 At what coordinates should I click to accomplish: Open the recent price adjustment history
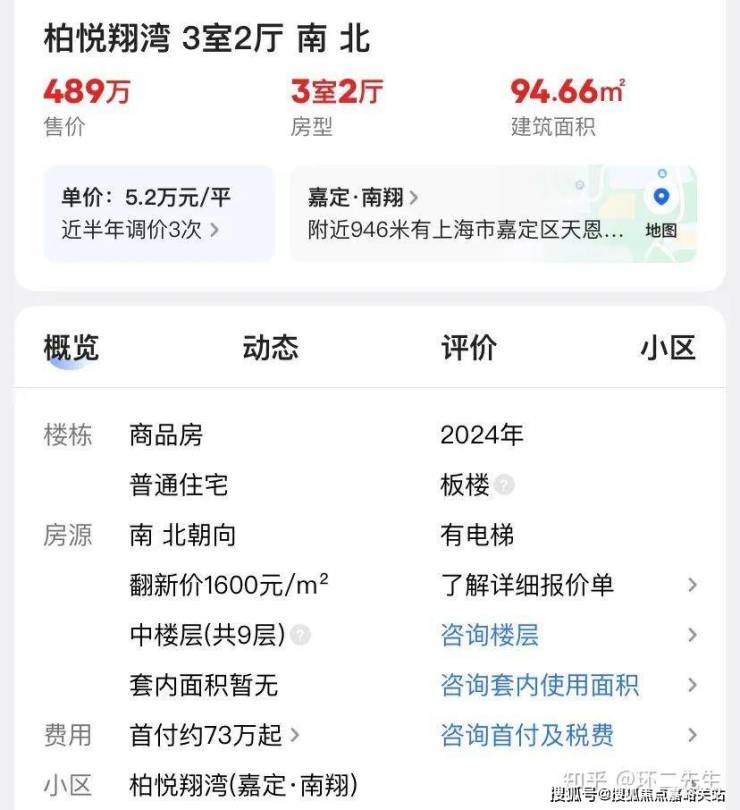tap(140, 230)
